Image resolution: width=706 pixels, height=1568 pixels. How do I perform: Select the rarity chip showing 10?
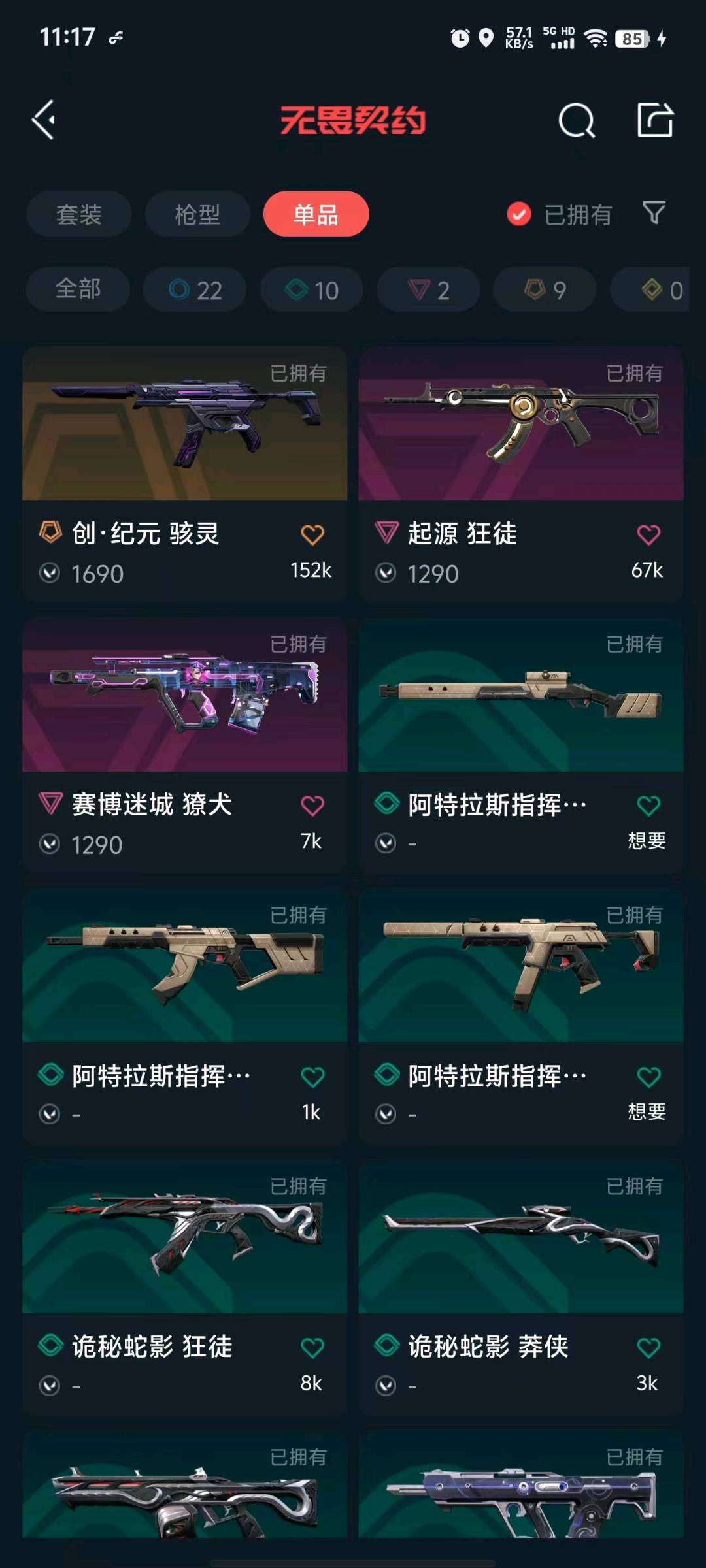312,289
